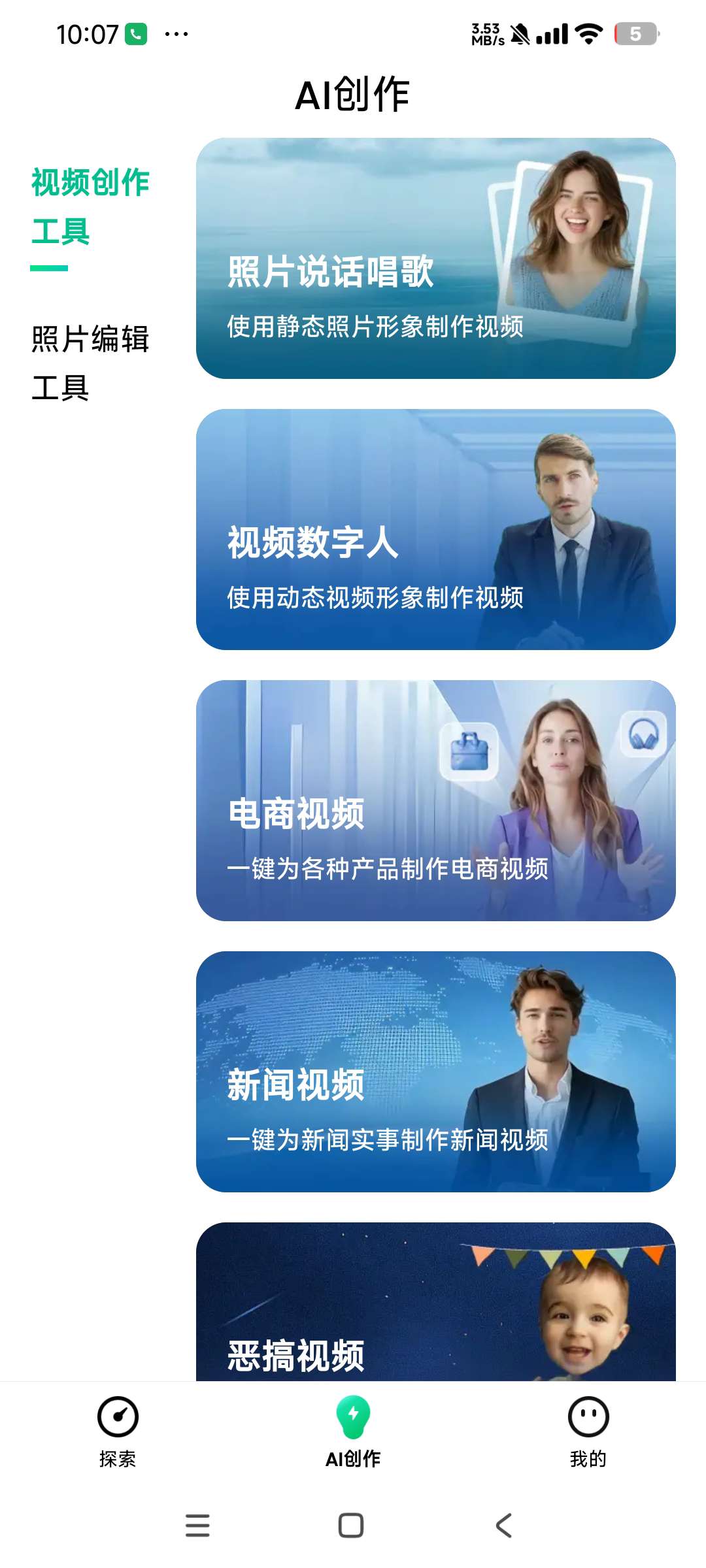This screenshot has width=706, height=1568.
Task: Open the 照片说话唱歌 tool card
Action: point(435,258)
